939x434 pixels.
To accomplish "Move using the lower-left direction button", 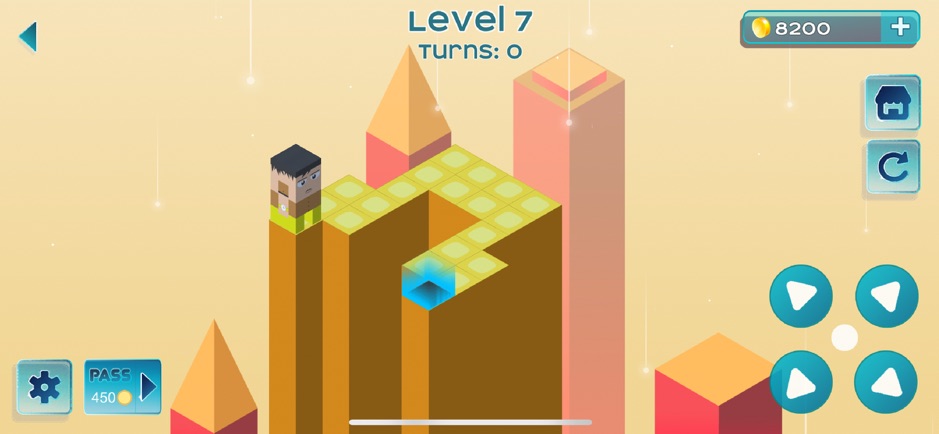I will pyautogui.click(x=800, y=381).
